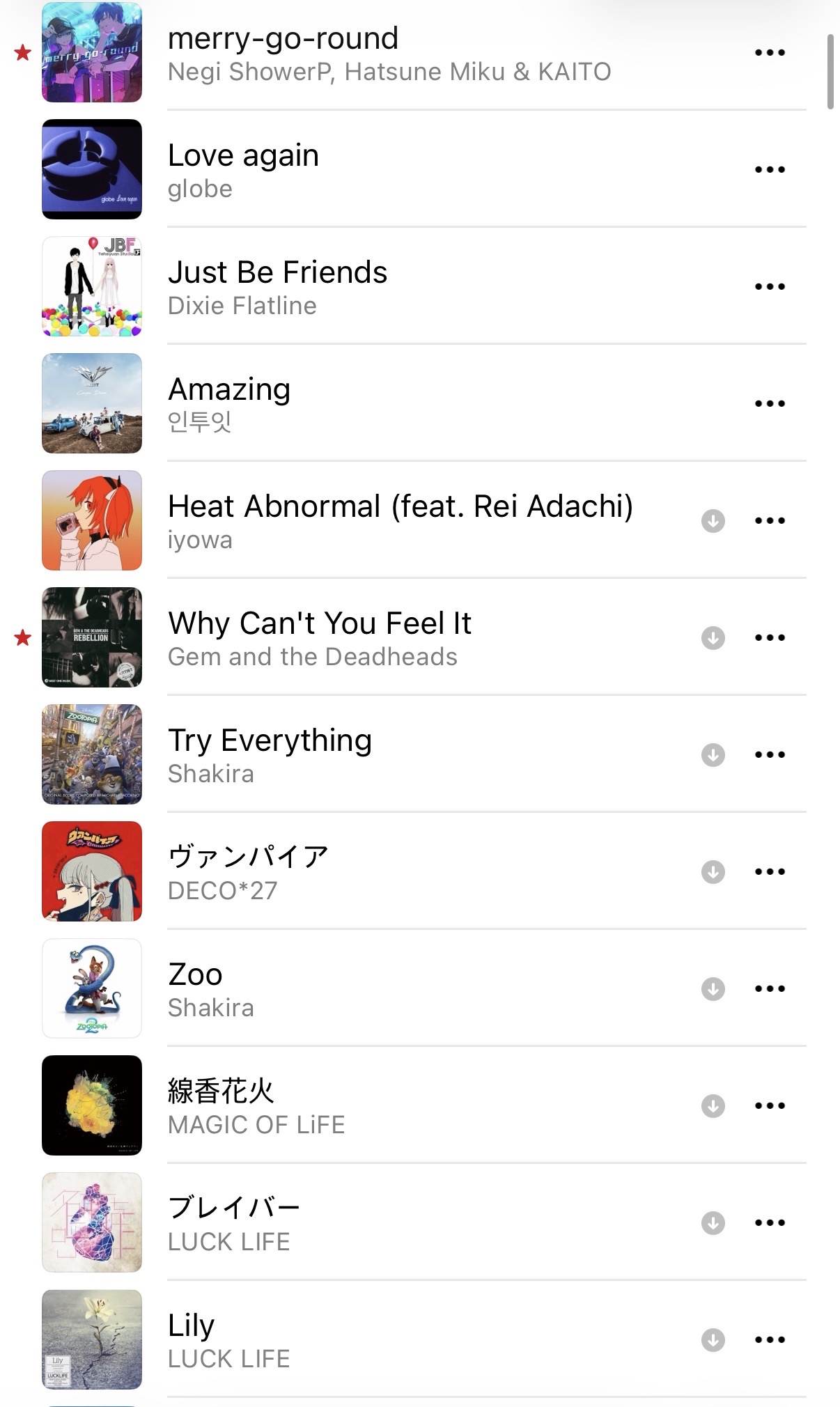Open more options for Lily
This screenshot has height=1407, width=840.
(770, 1340)
